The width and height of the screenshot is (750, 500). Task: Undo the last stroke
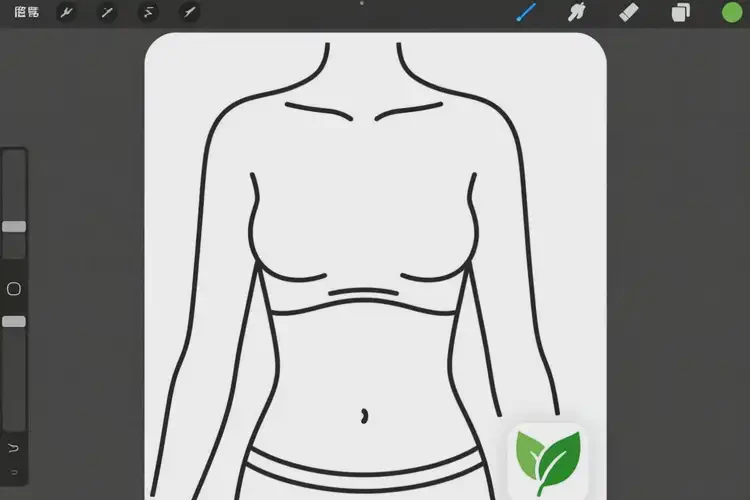tap(14, 447)
